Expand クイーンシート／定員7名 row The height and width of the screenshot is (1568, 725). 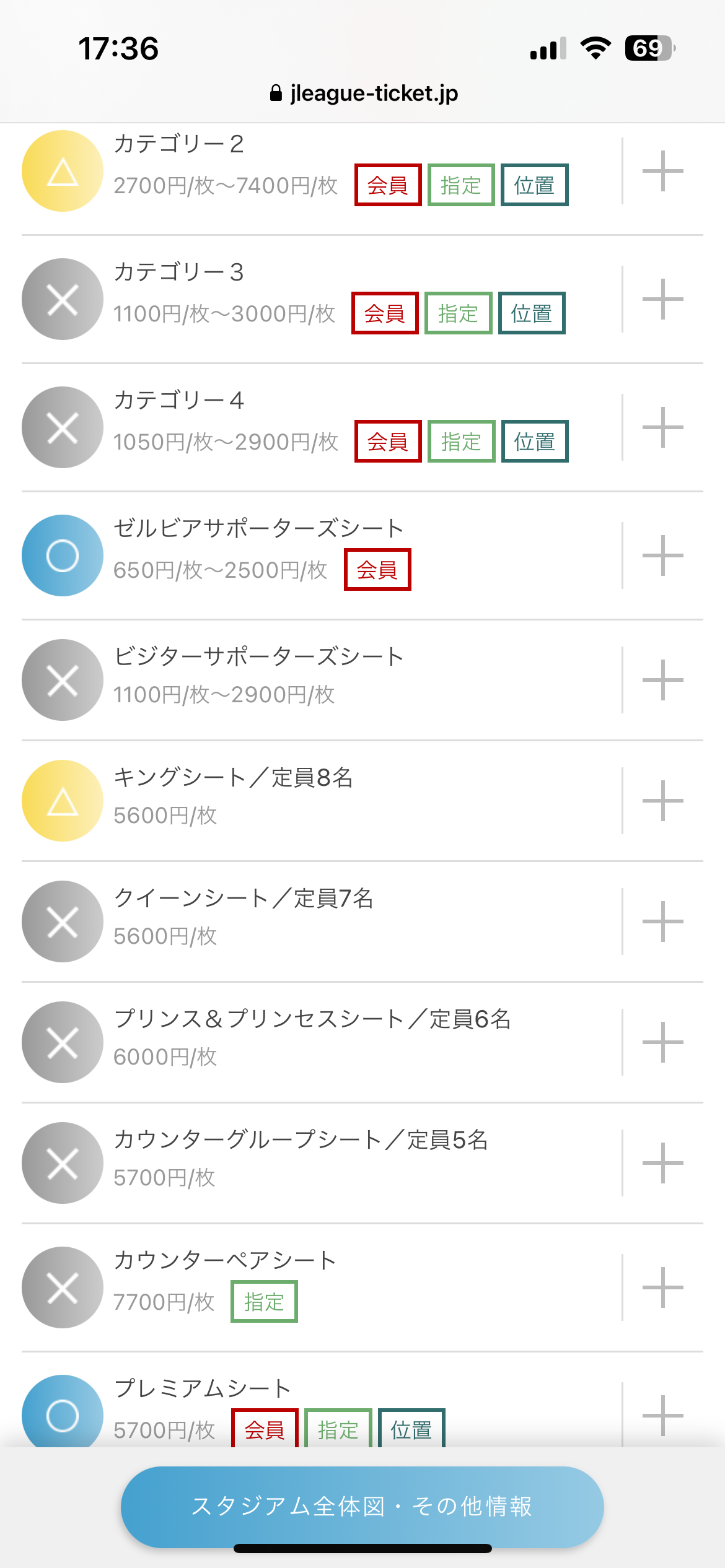(x=662, y=921)
